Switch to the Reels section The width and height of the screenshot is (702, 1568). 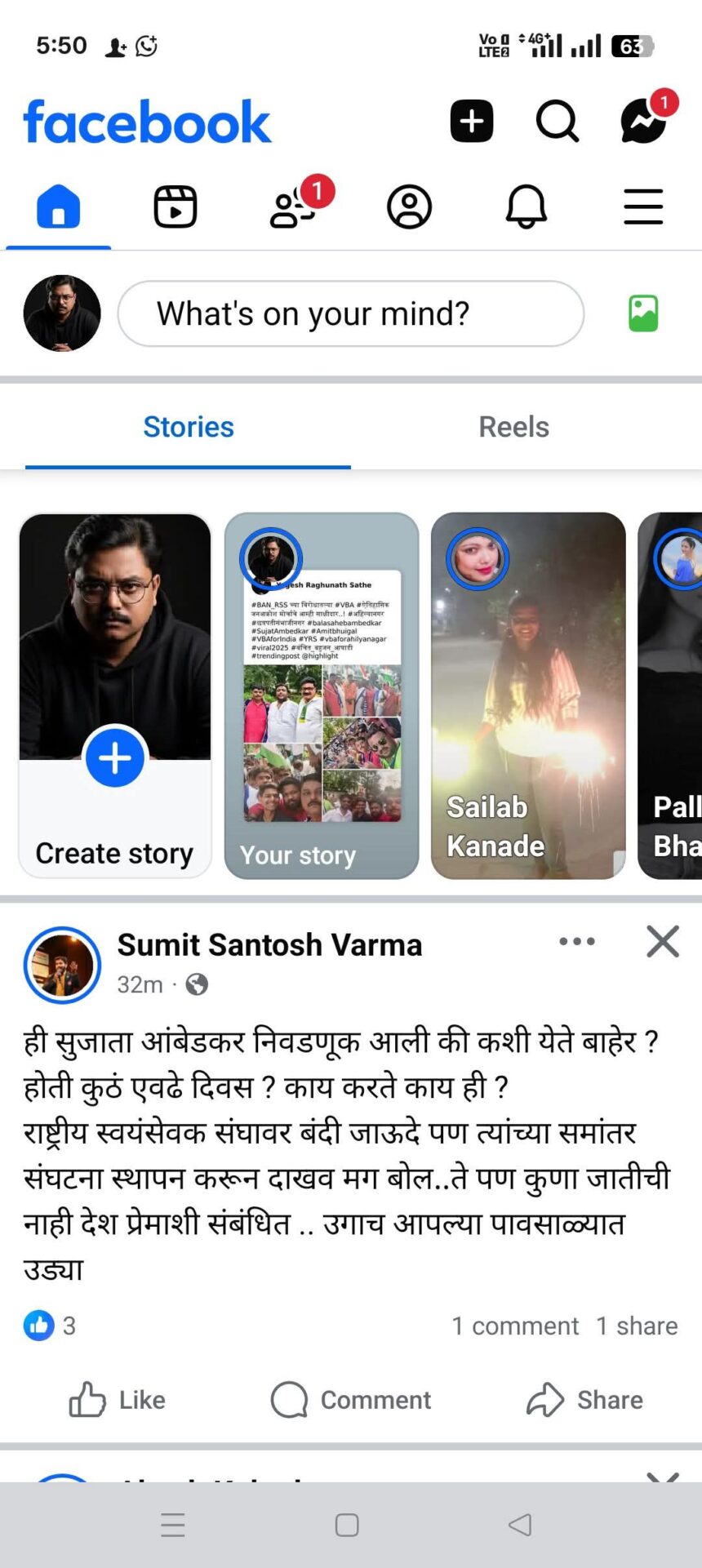point(513,427)
